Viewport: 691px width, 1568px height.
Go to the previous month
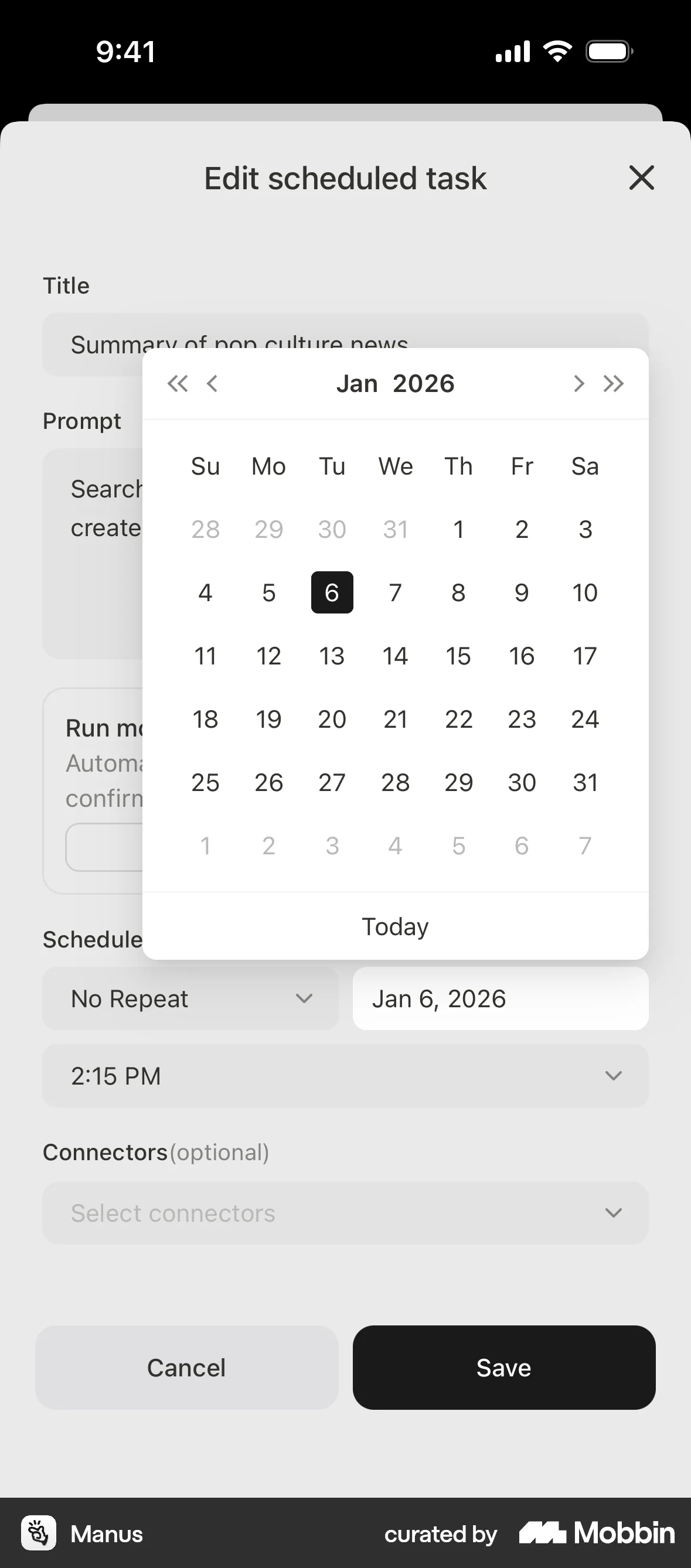click(212, 383)
